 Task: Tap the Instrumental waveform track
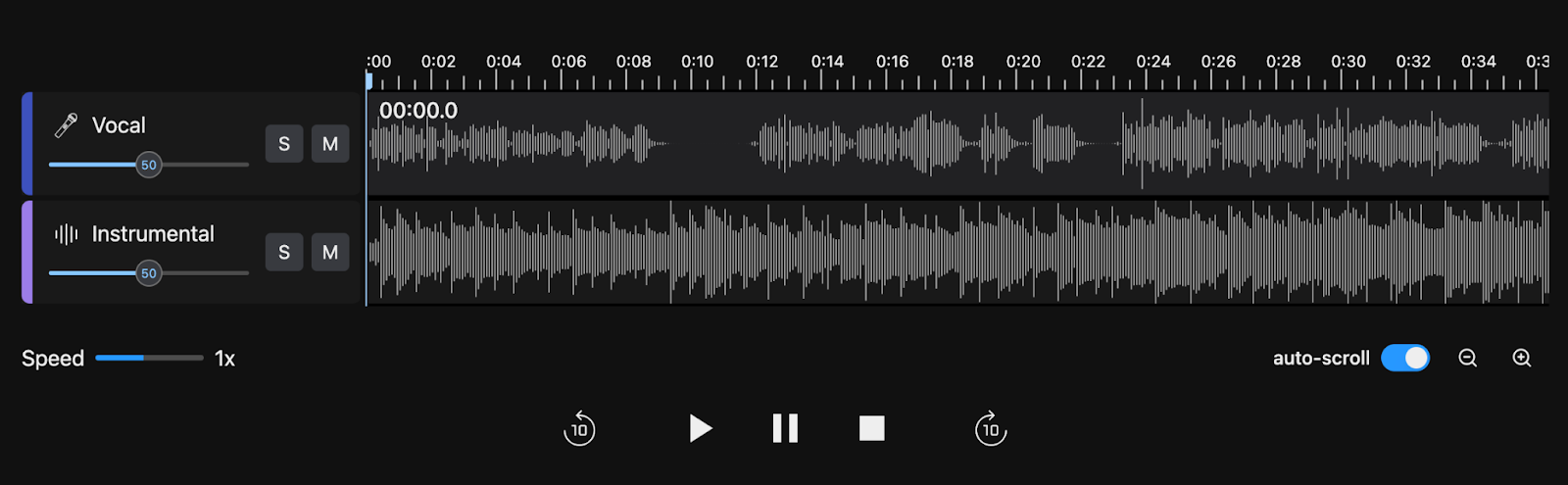point(956,253)
